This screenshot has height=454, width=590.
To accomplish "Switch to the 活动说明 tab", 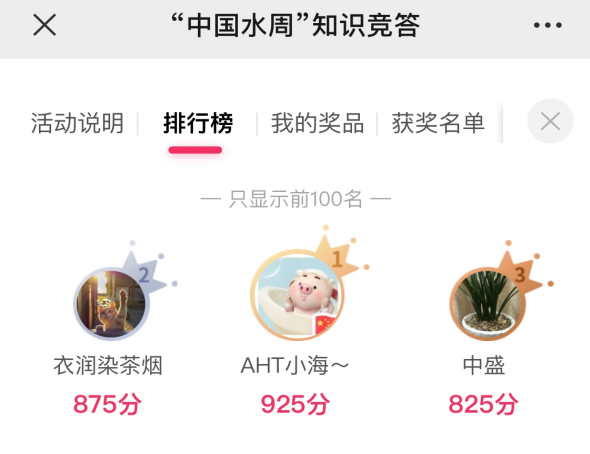I will pos(78,123).
